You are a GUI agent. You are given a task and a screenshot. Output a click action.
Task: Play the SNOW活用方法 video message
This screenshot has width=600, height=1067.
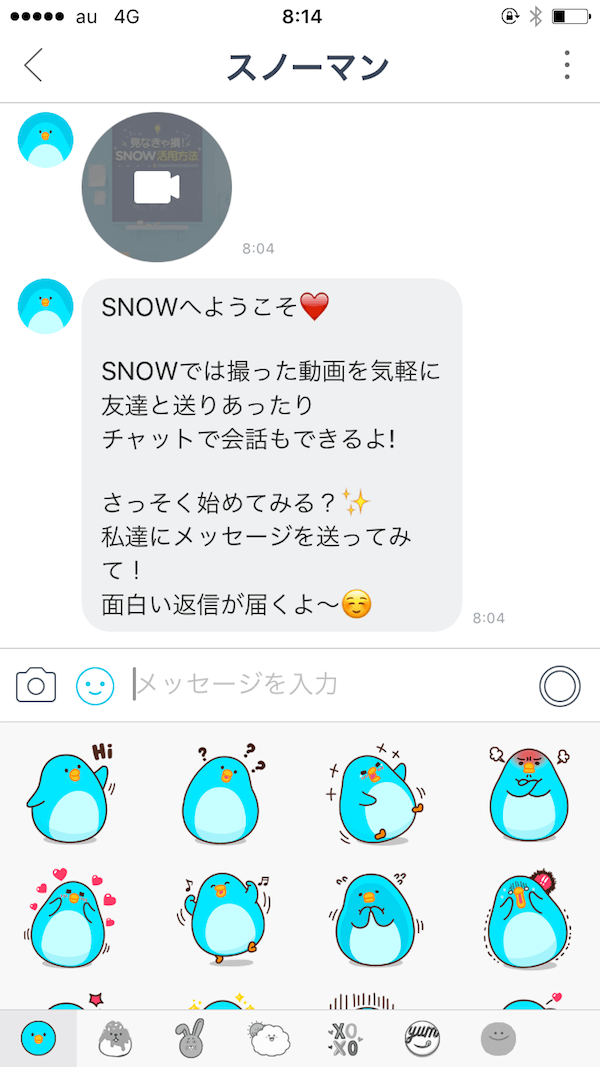(156, 187)
